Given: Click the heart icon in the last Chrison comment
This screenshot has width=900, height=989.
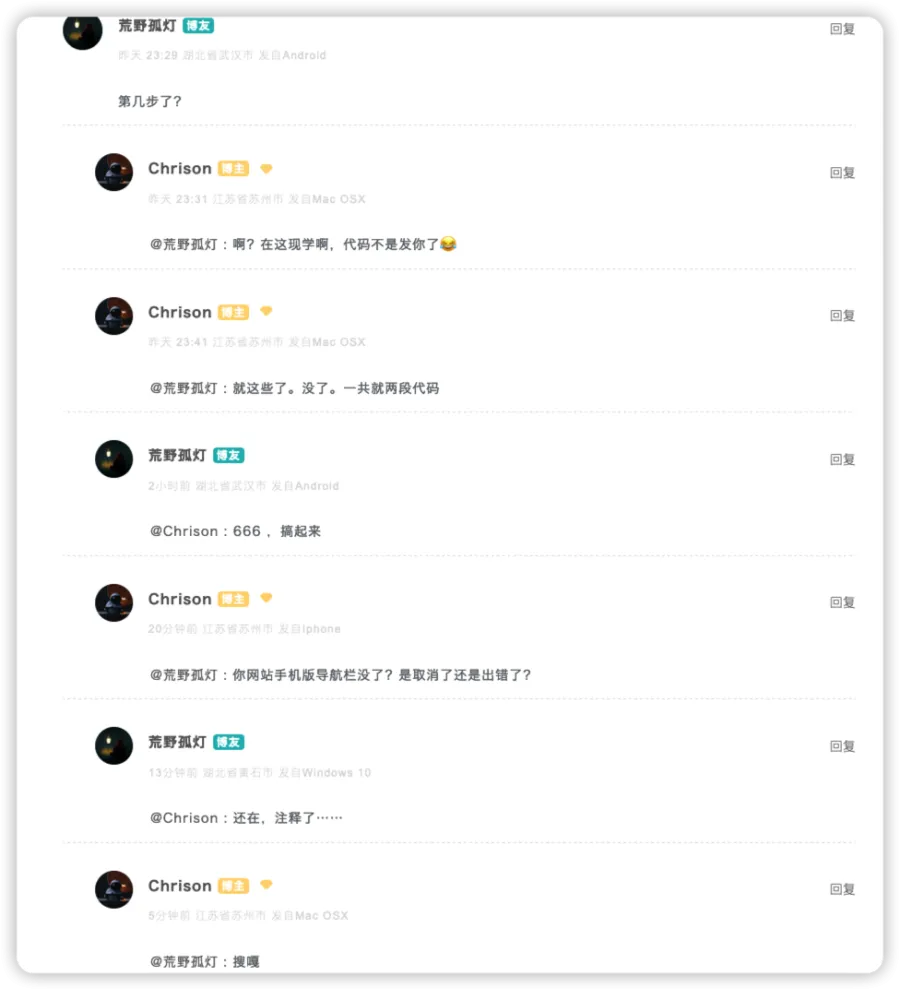Looking at the screenshot, I should (x=266, y=885).
